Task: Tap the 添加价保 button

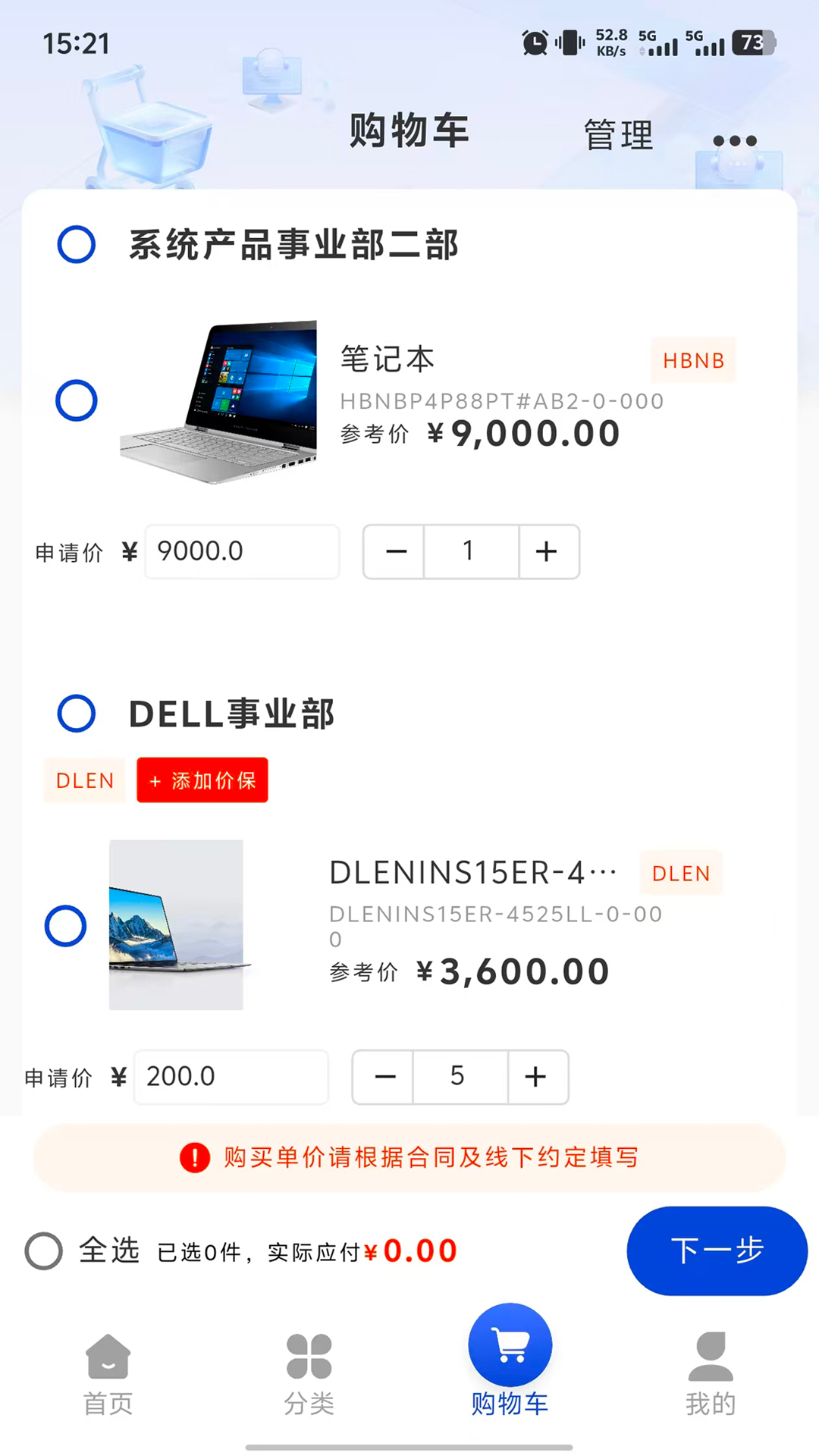Action: point(202,780)
